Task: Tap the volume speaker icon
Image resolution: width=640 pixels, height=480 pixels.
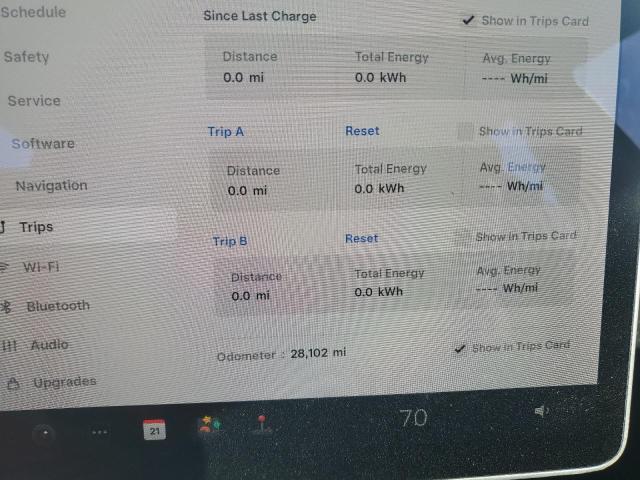Action: [541, 411]
